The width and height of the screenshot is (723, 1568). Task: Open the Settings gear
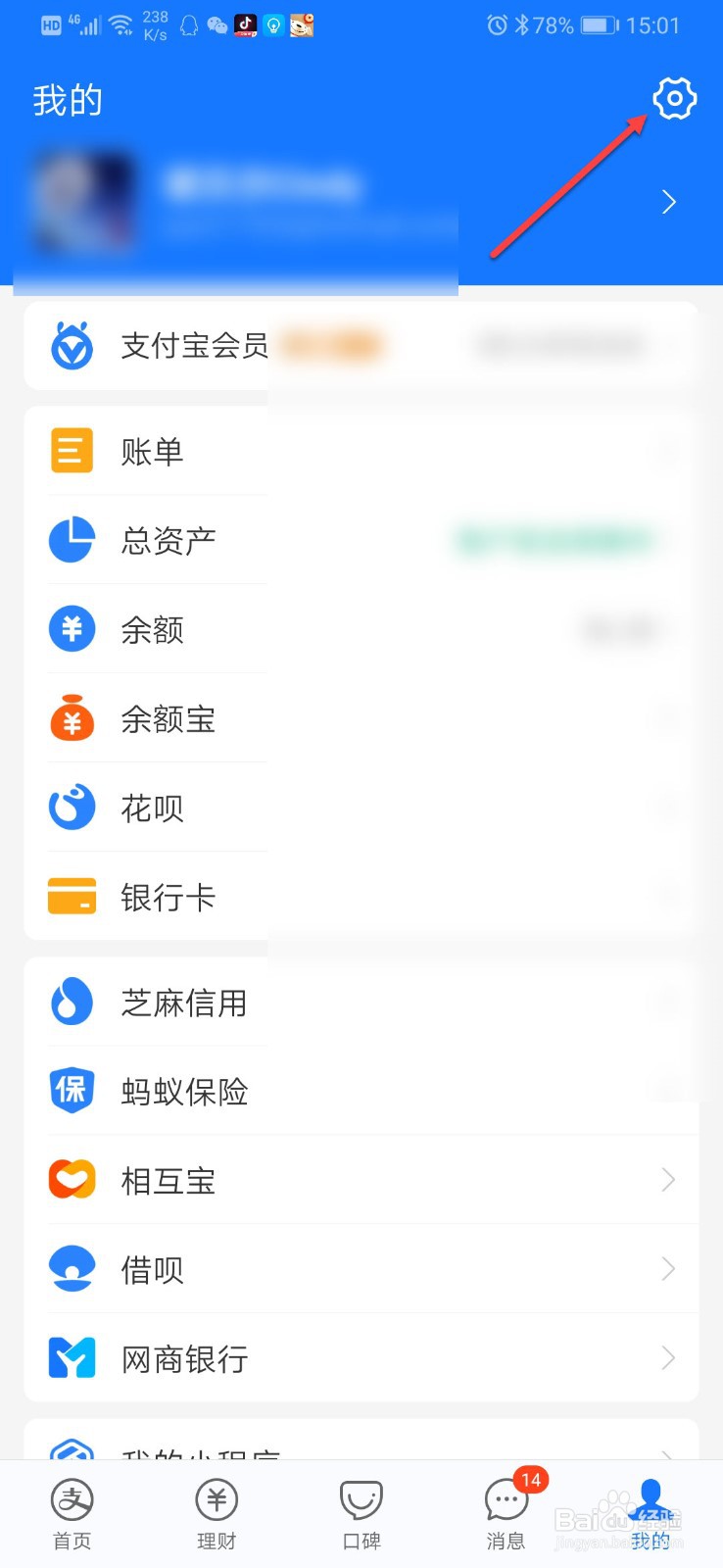click(673, 98)
